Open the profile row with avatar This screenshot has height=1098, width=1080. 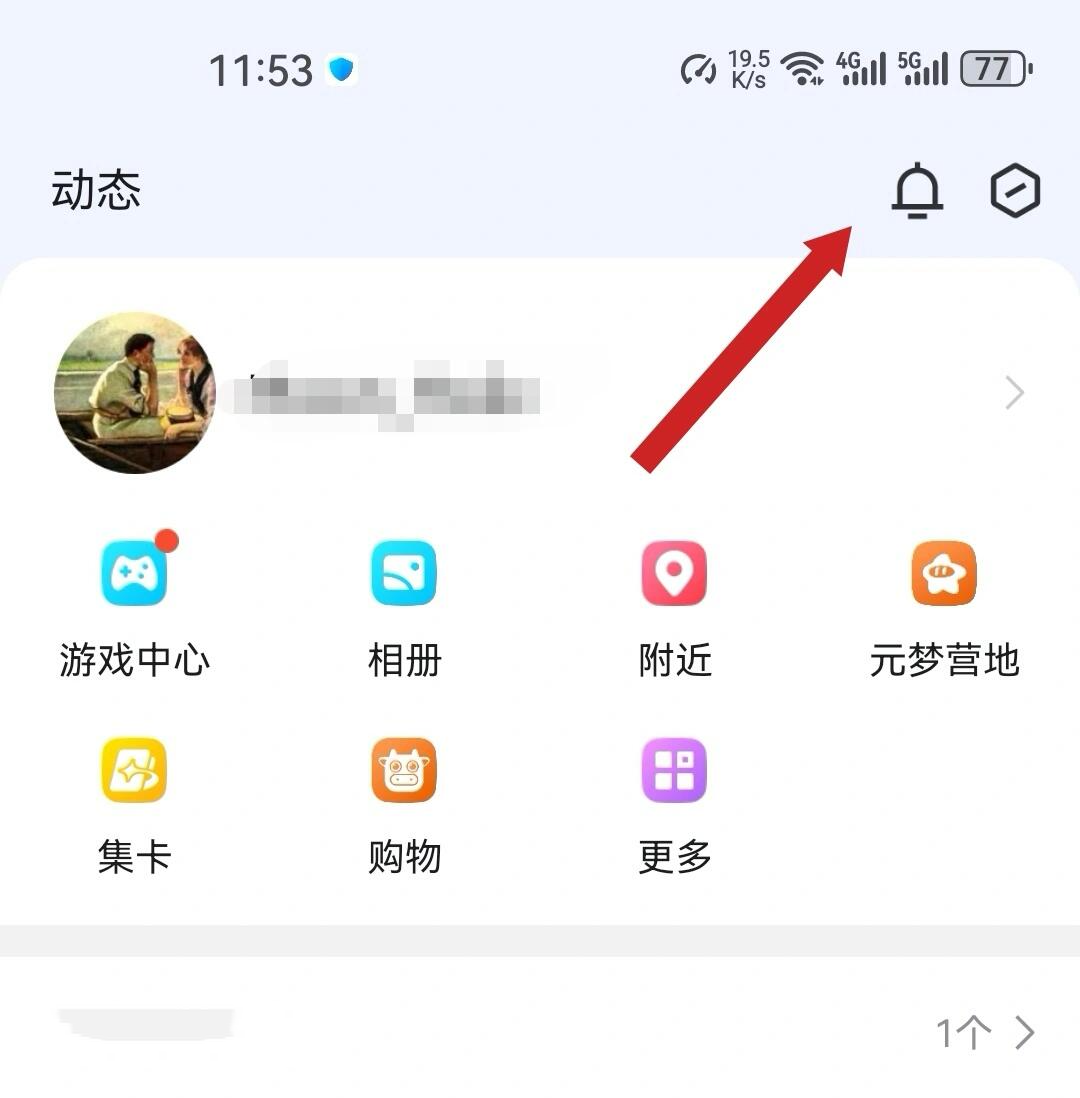tap(540, 393)
